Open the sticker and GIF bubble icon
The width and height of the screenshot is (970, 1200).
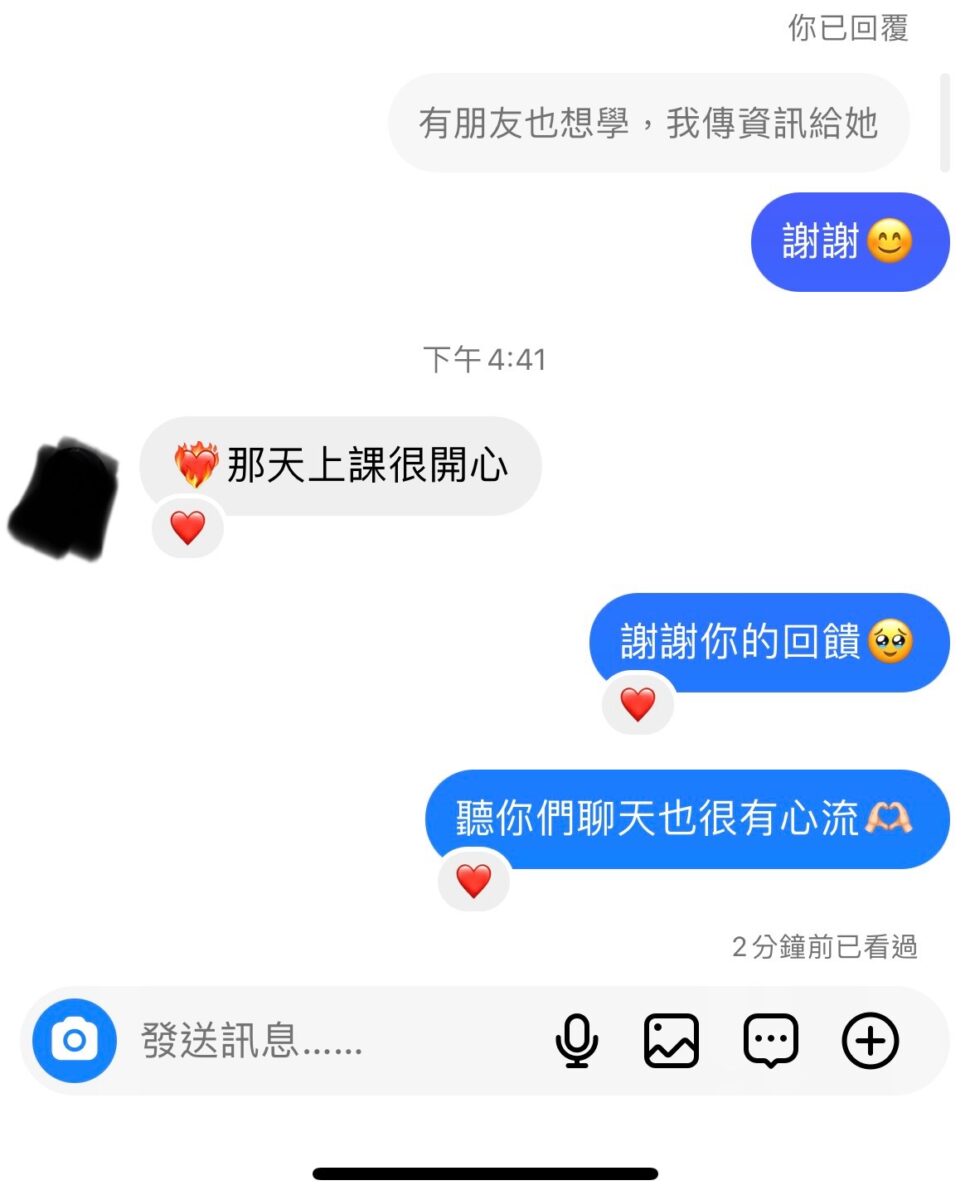(771, 1041)
